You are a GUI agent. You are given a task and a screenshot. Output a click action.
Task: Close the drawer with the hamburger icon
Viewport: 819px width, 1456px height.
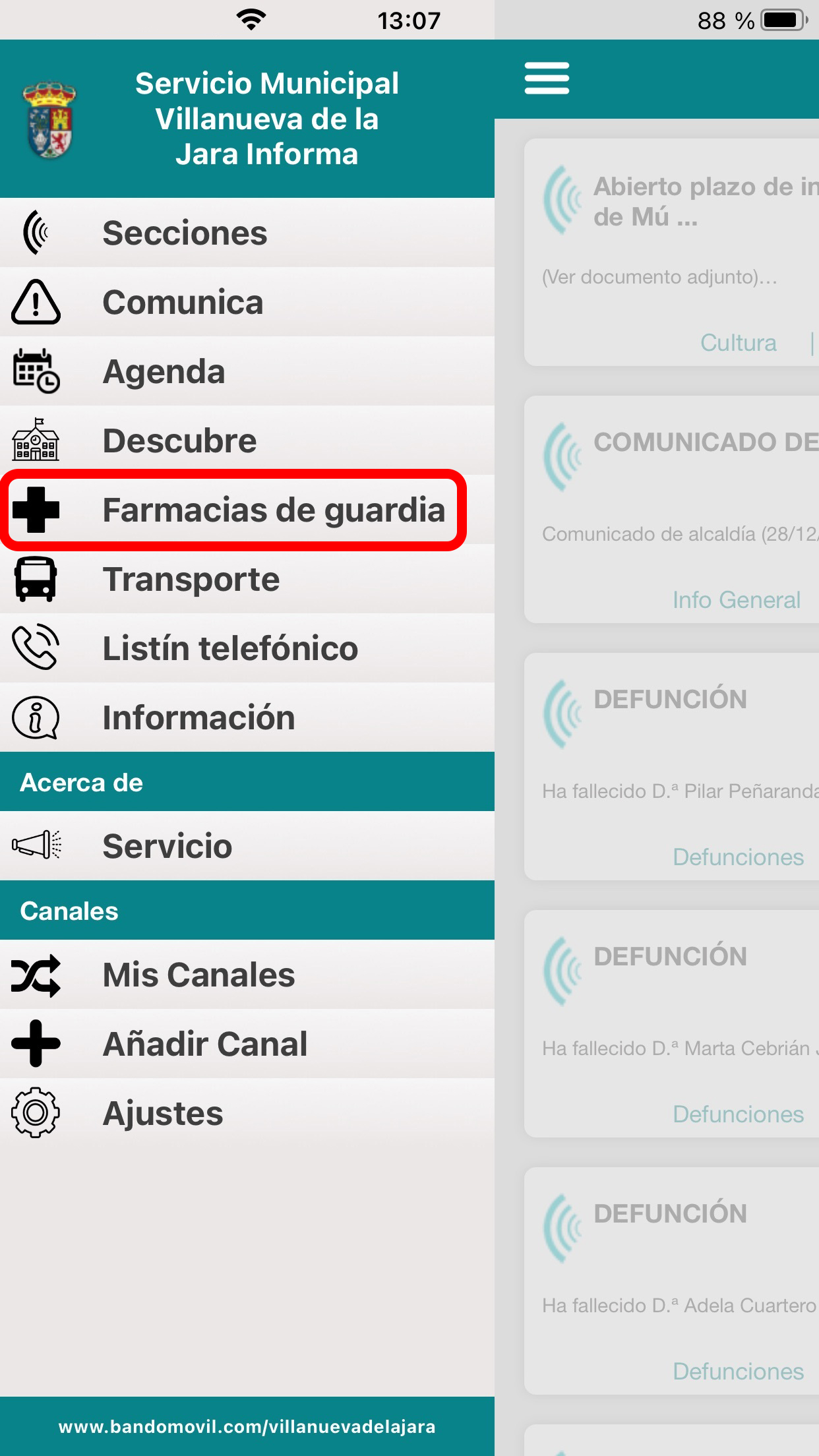(x=547, y=78)
